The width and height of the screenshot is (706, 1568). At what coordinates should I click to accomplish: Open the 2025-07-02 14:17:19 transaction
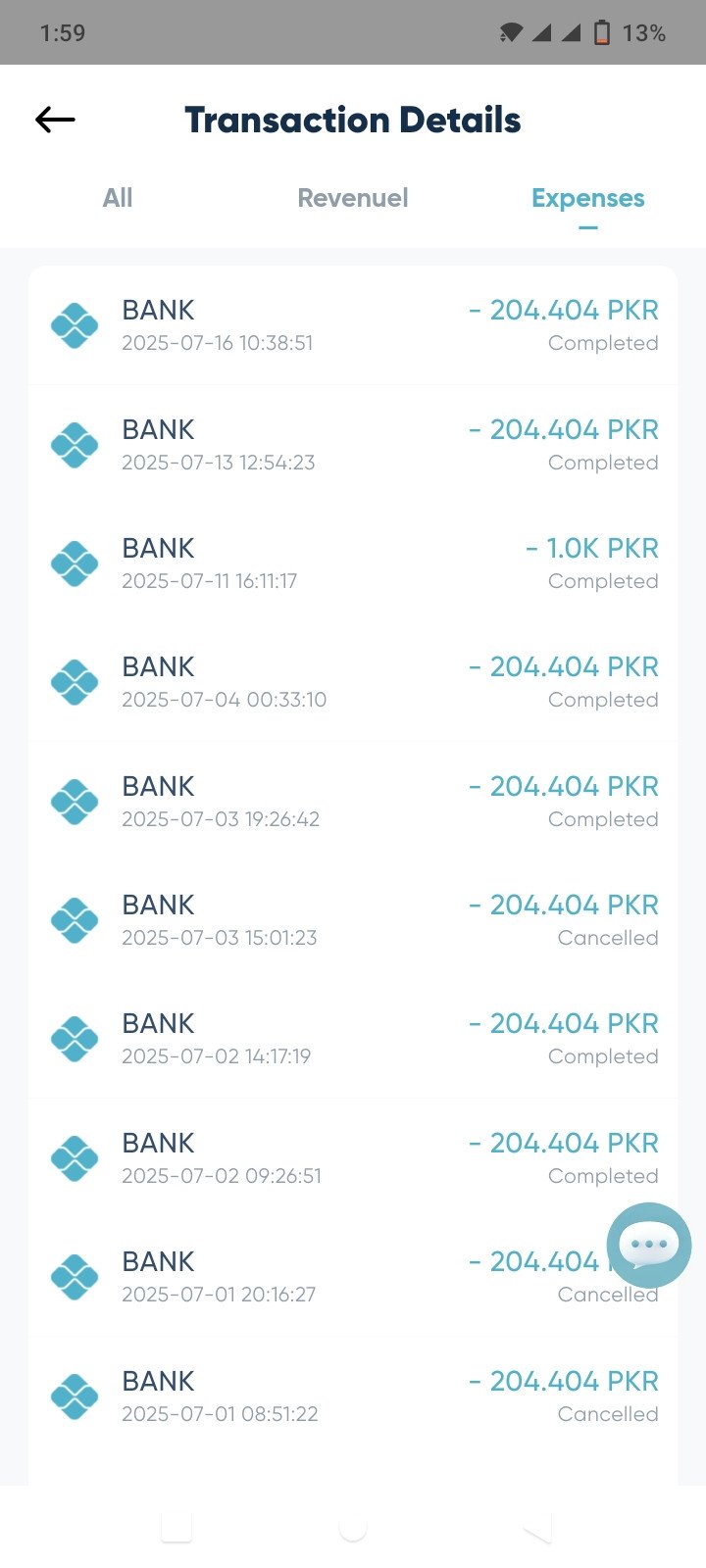pyautogui.click(x=353, y=1039)
